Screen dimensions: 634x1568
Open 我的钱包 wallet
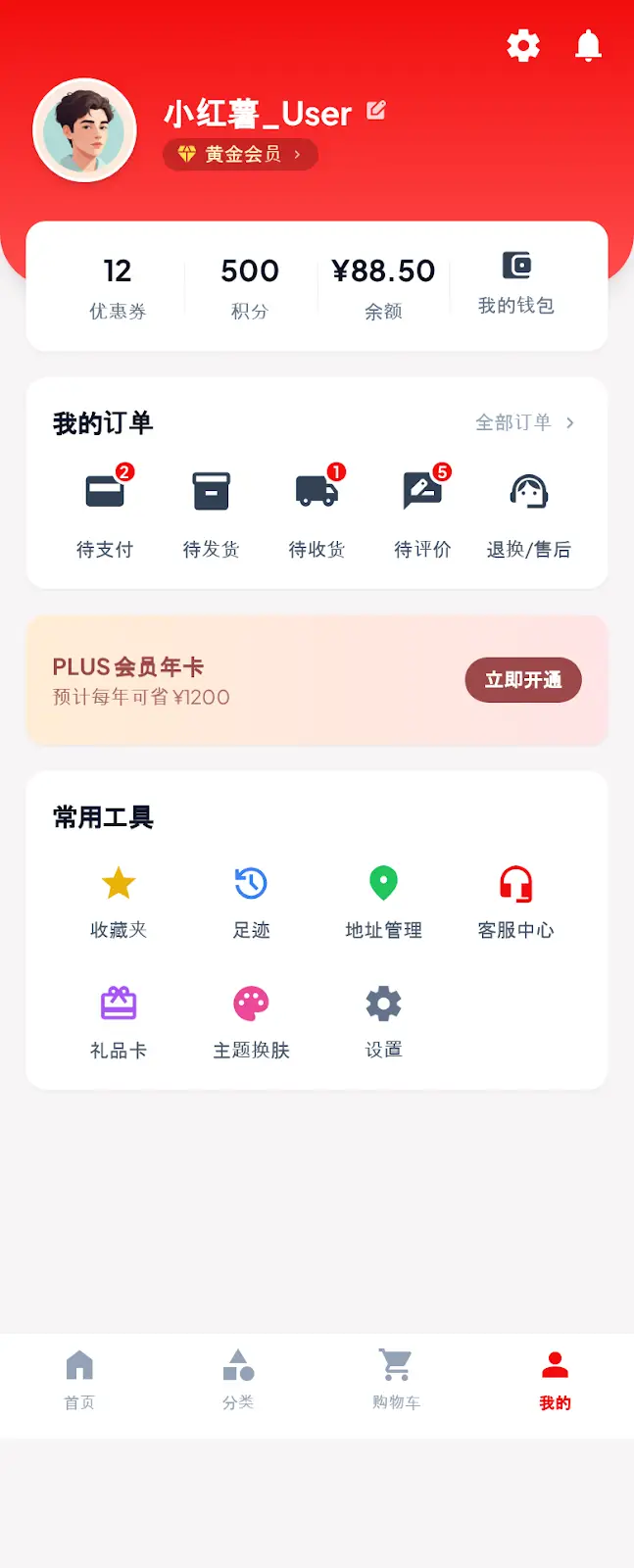(x=516, y=283)
